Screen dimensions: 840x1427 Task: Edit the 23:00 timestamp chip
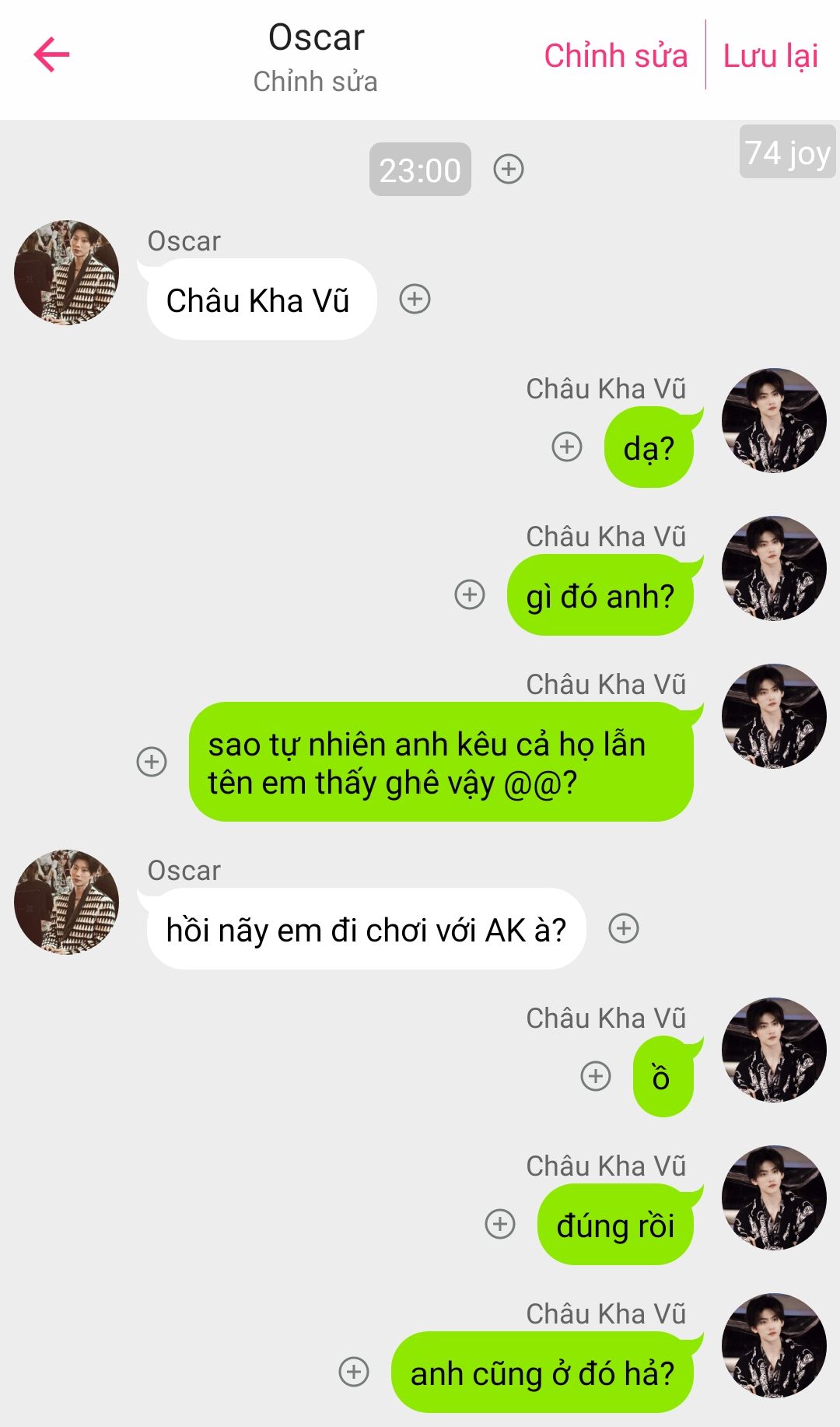420,170
